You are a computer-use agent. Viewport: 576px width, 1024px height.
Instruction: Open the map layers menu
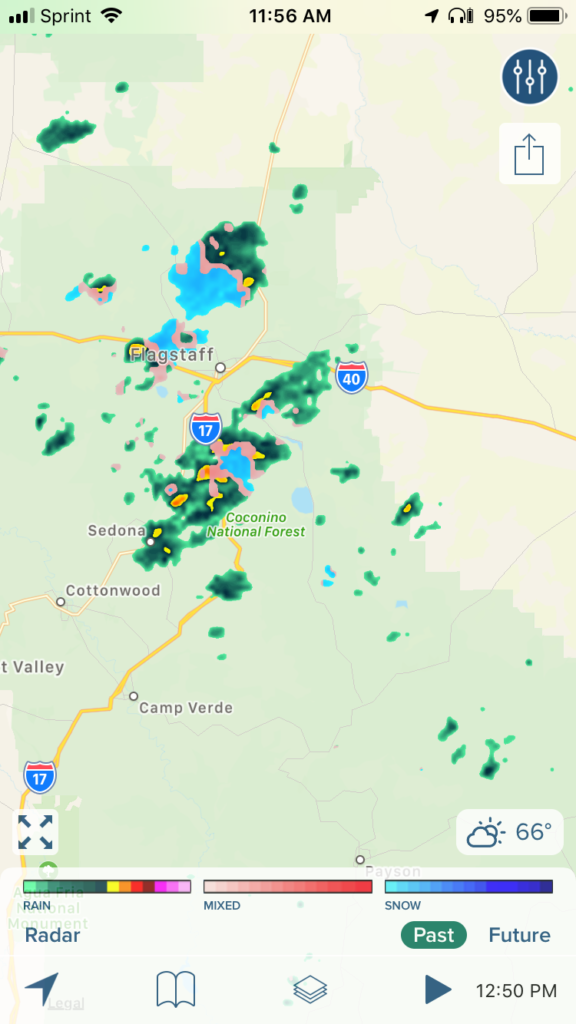pyautogui.click(x=310, y=989)
